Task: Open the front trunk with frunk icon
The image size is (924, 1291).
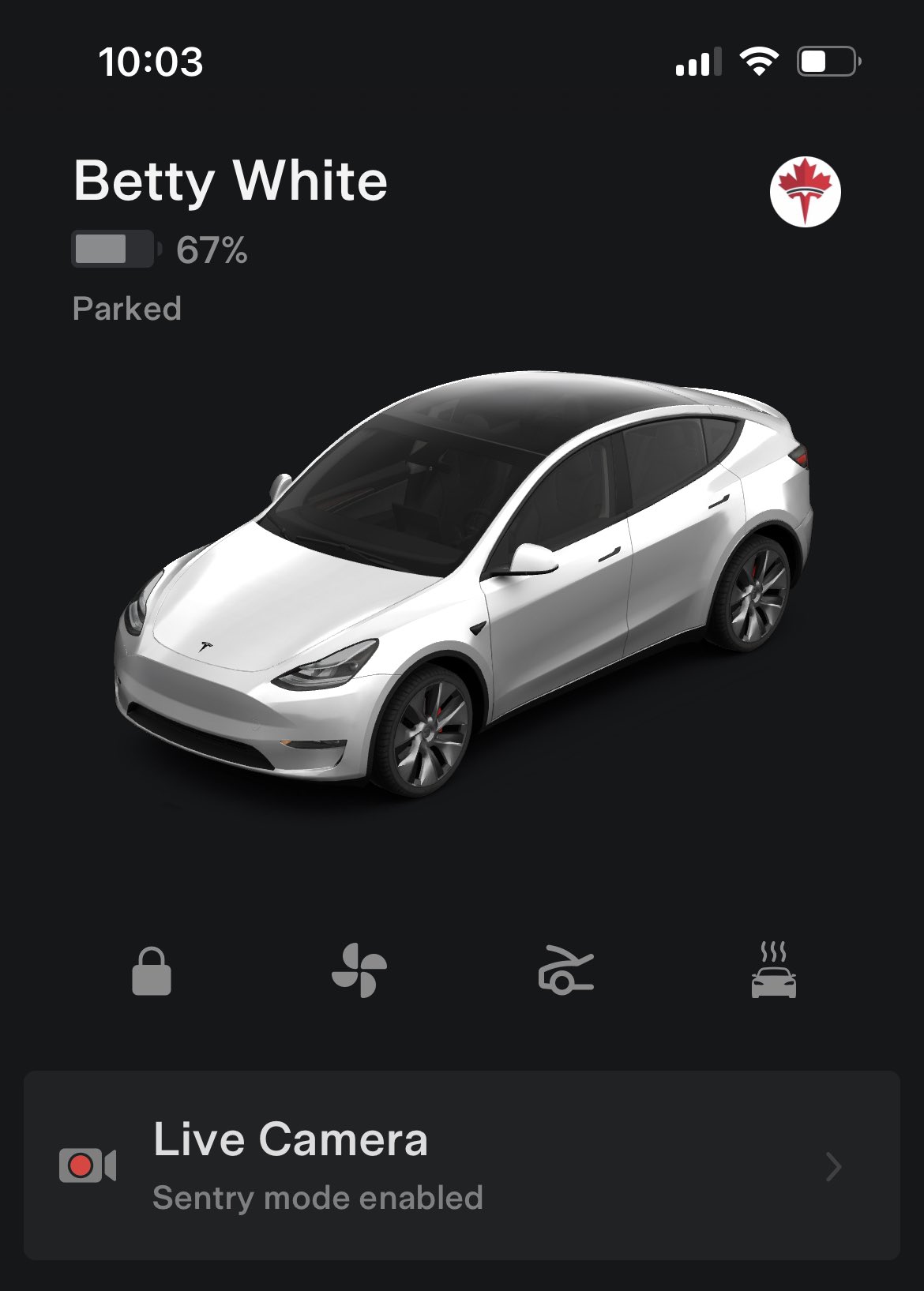Action: 565,970
